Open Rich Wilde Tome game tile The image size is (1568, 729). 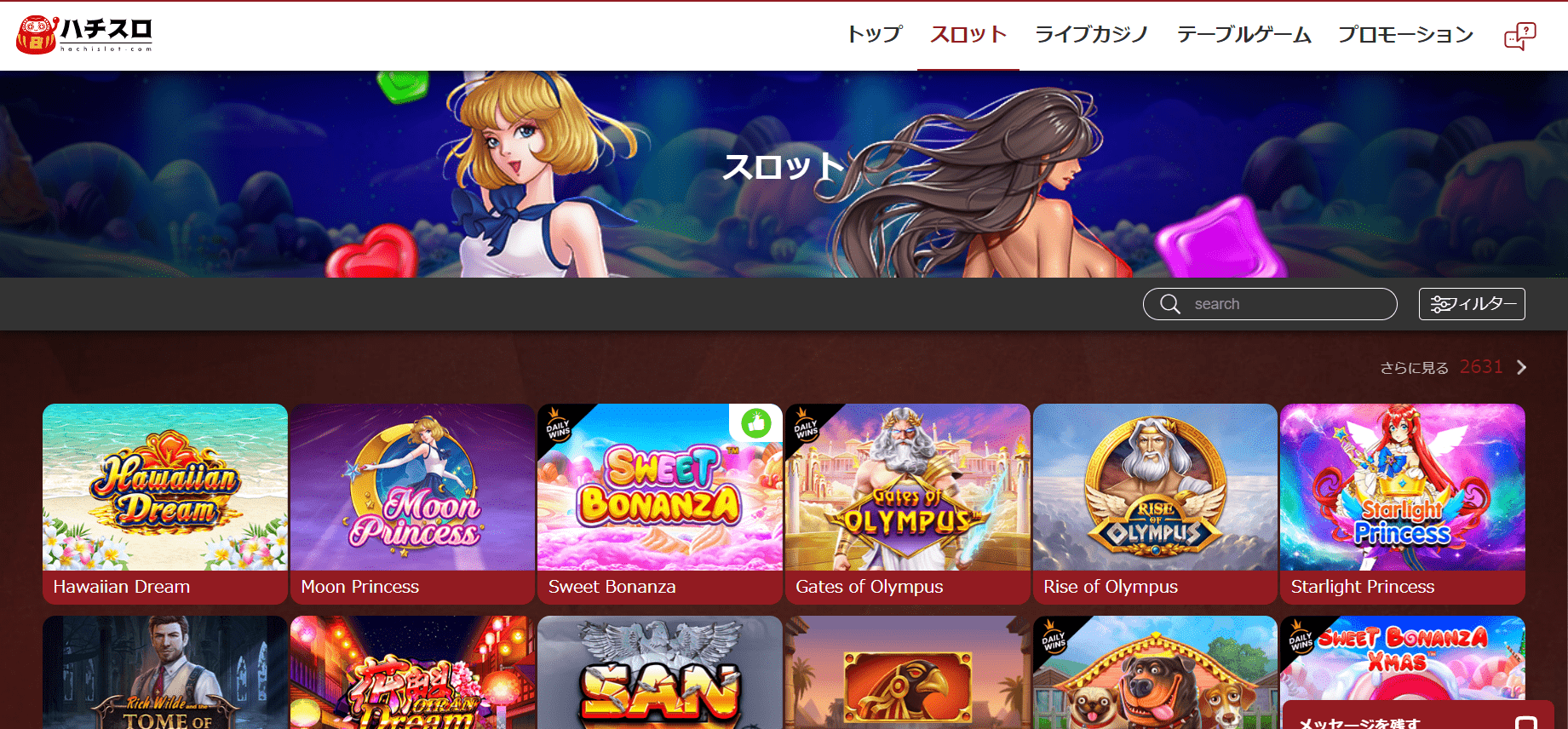[x=165, y=673]
